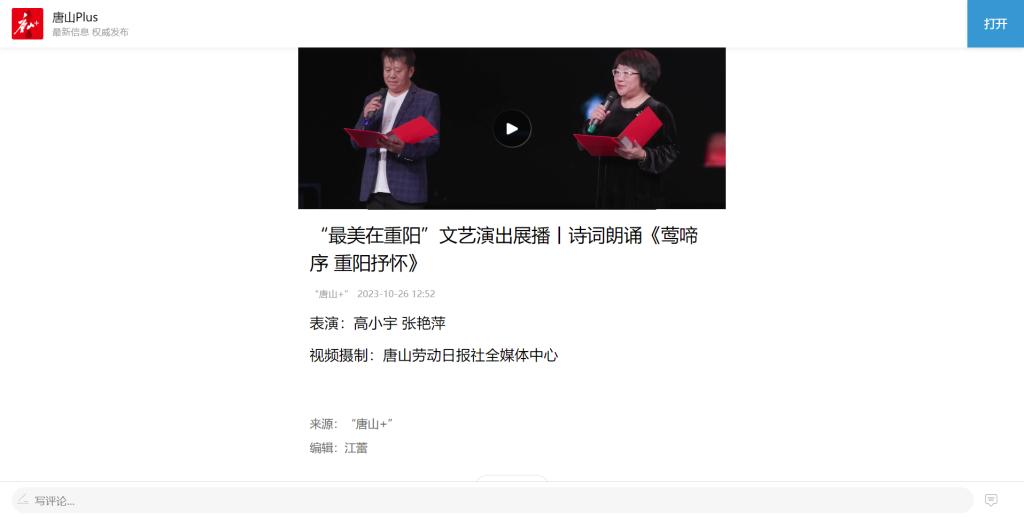Open the 写评论 comment field
The width and height of the screenshot is (1024, 517).
tap(490, 500)
